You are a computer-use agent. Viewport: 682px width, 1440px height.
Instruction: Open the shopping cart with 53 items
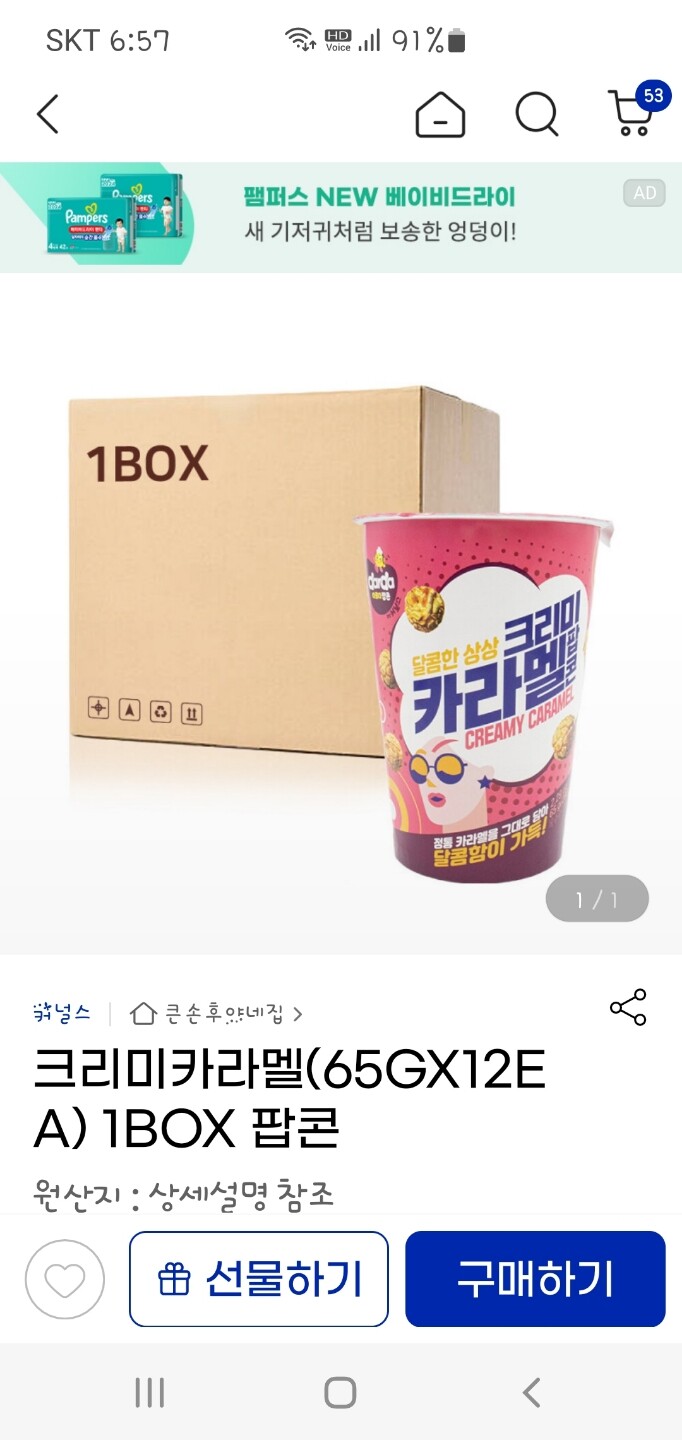tap(637, 110)
